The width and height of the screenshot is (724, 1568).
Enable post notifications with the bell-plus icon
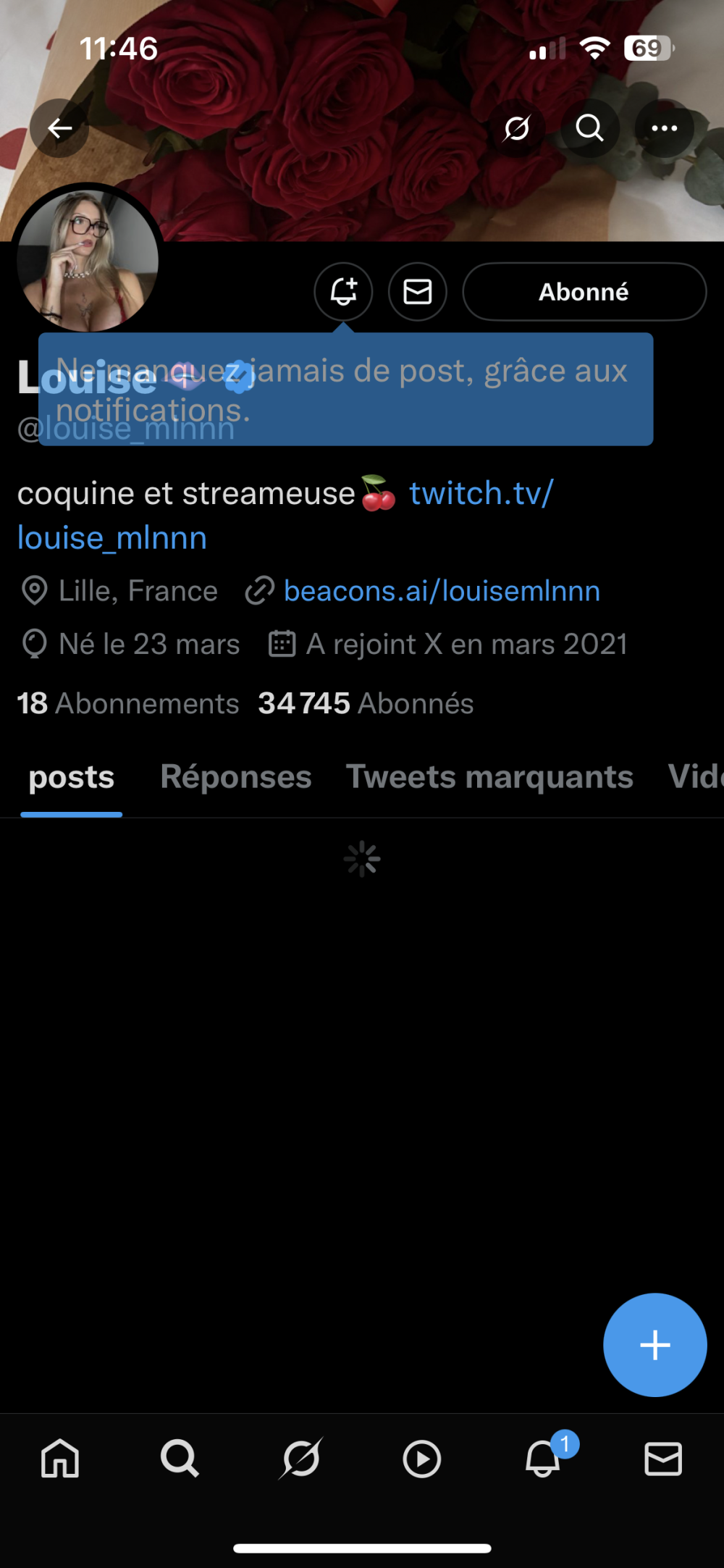343,292
